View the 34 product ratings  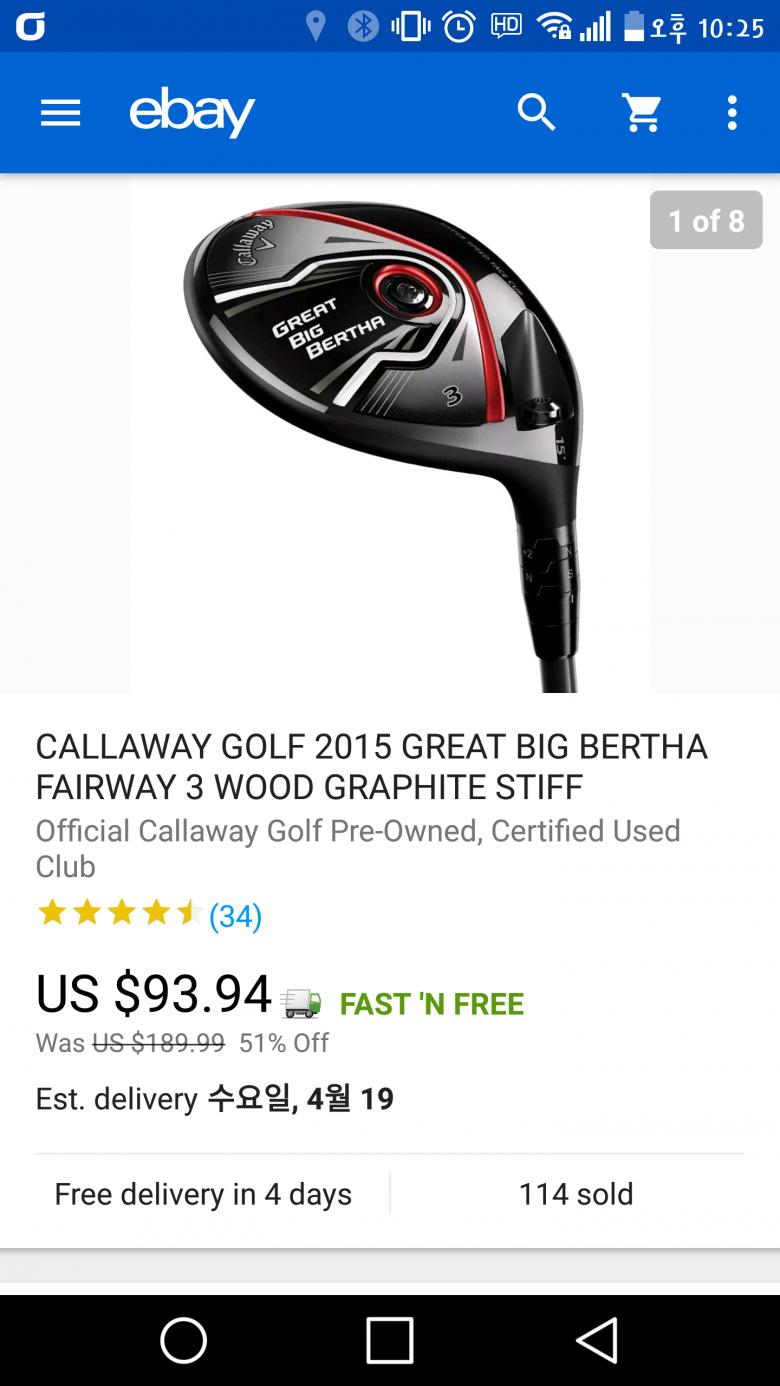[235, 915]
